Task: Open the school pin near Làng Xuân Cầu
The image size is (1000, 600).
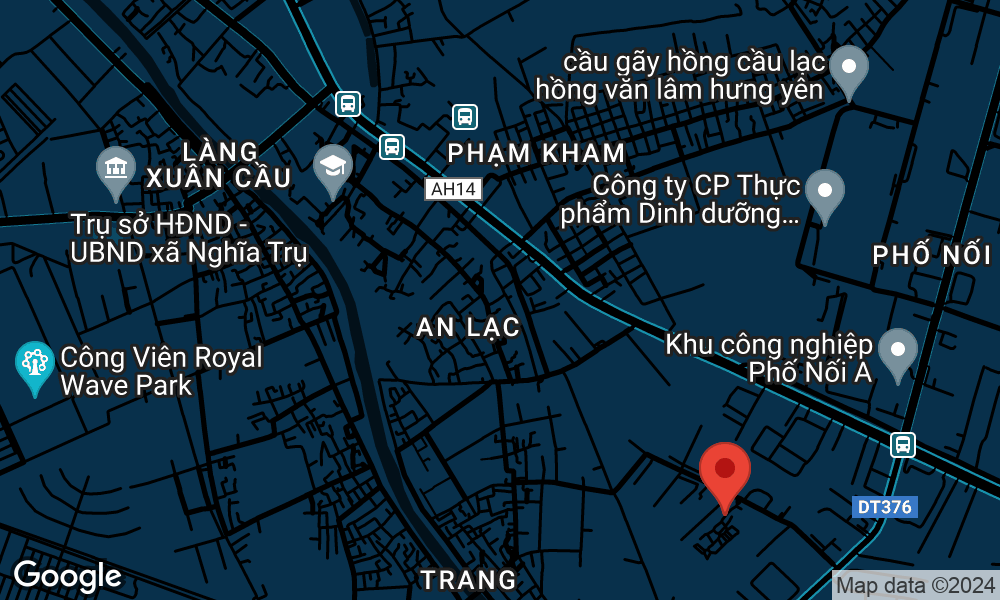Action: tap(333, 169)
